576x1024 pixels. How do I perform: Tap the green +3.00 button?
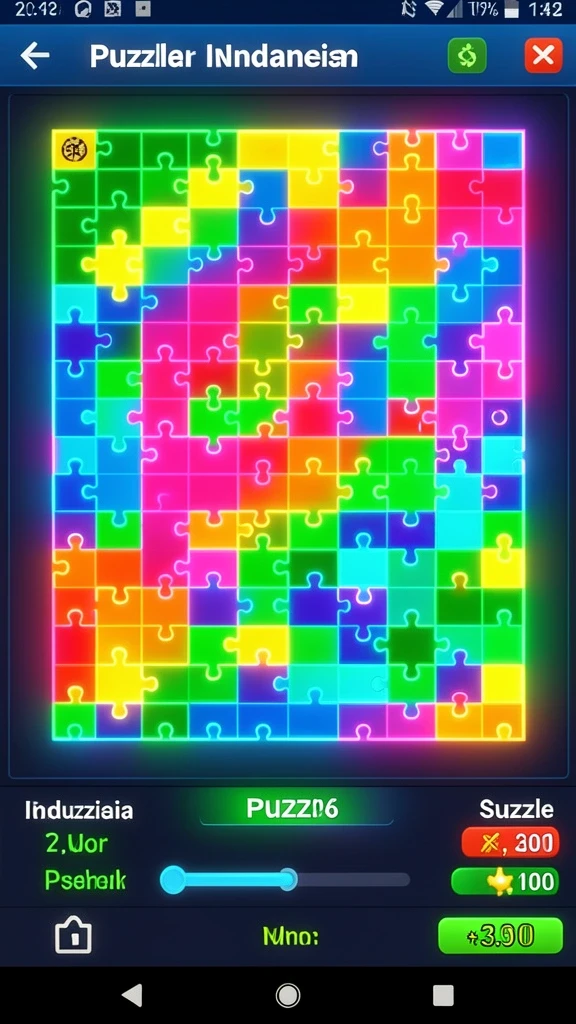[500, 935]
